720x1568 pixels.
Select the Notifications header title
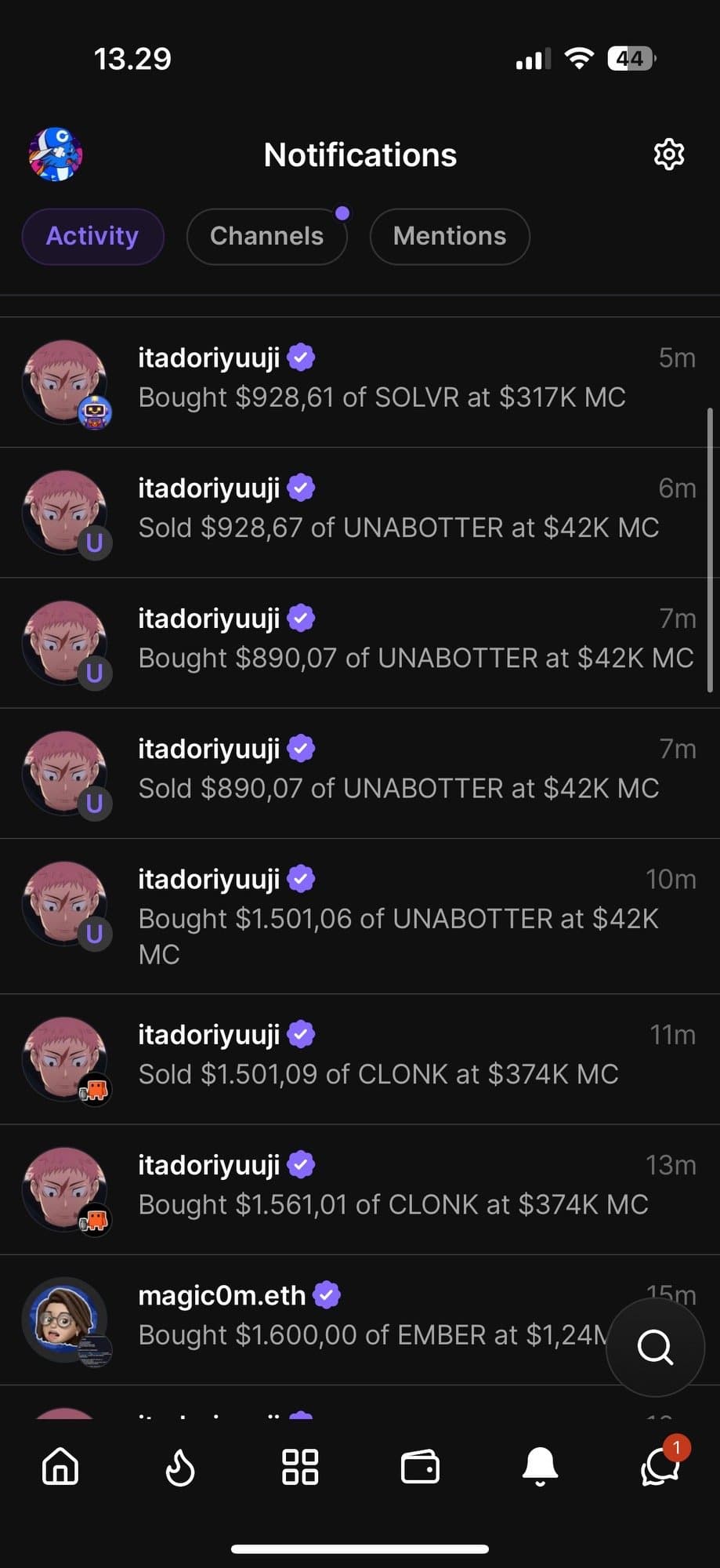360,154
